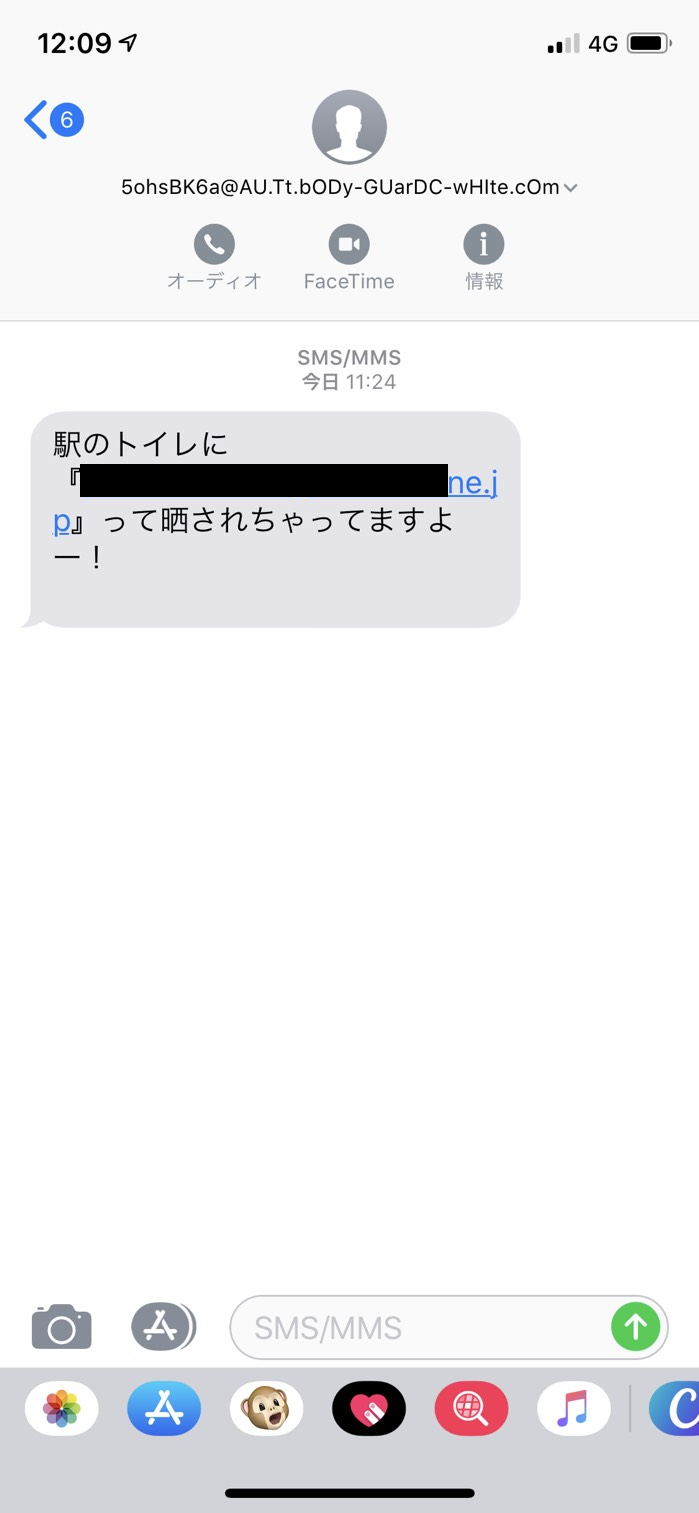
Task: Open the 情報 info page
Action: coord(484,257)
